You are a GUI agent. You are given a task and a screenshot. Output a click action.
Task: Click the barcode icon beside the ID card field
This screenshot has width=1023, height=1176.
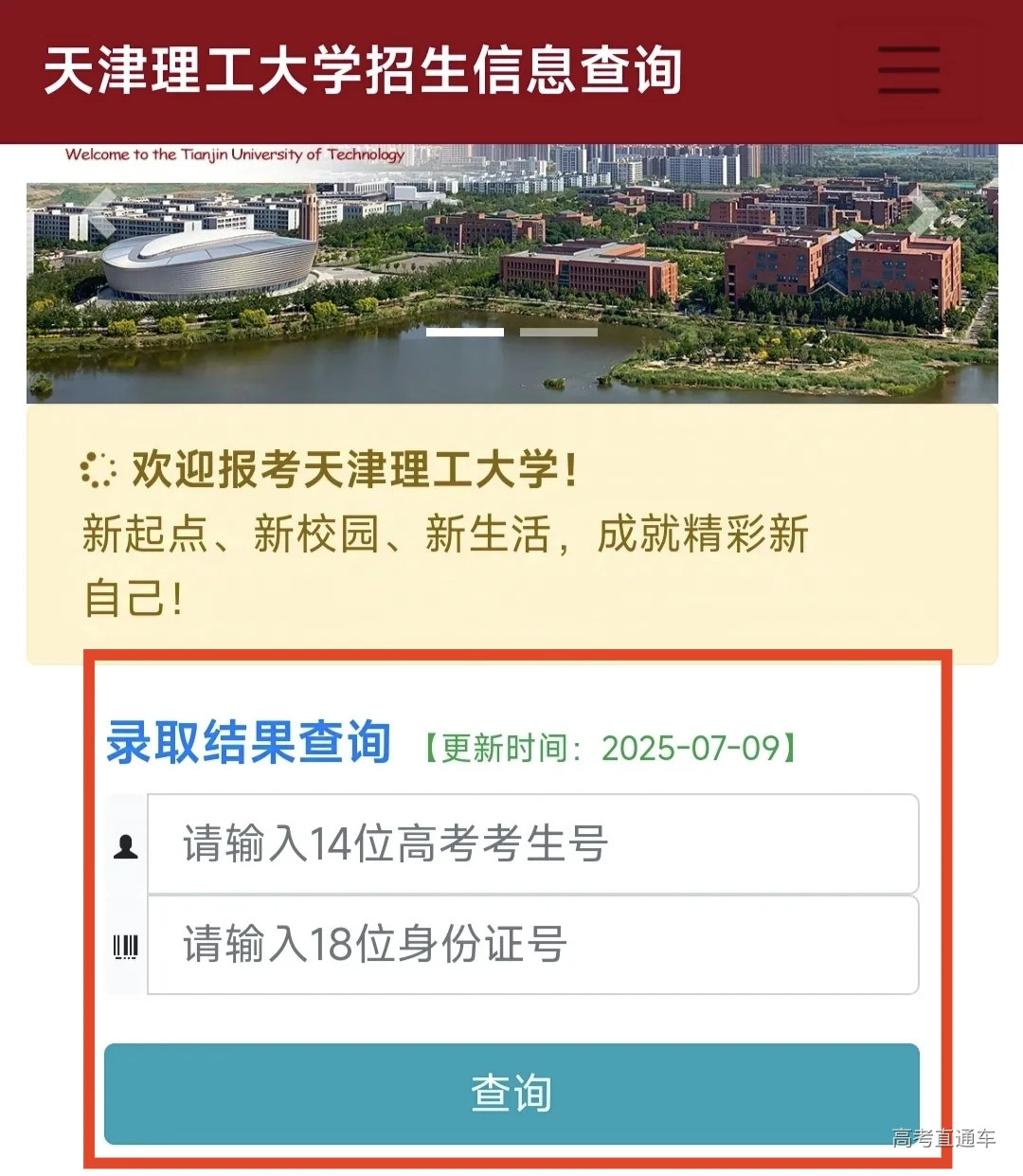click(x=124, y=945)
